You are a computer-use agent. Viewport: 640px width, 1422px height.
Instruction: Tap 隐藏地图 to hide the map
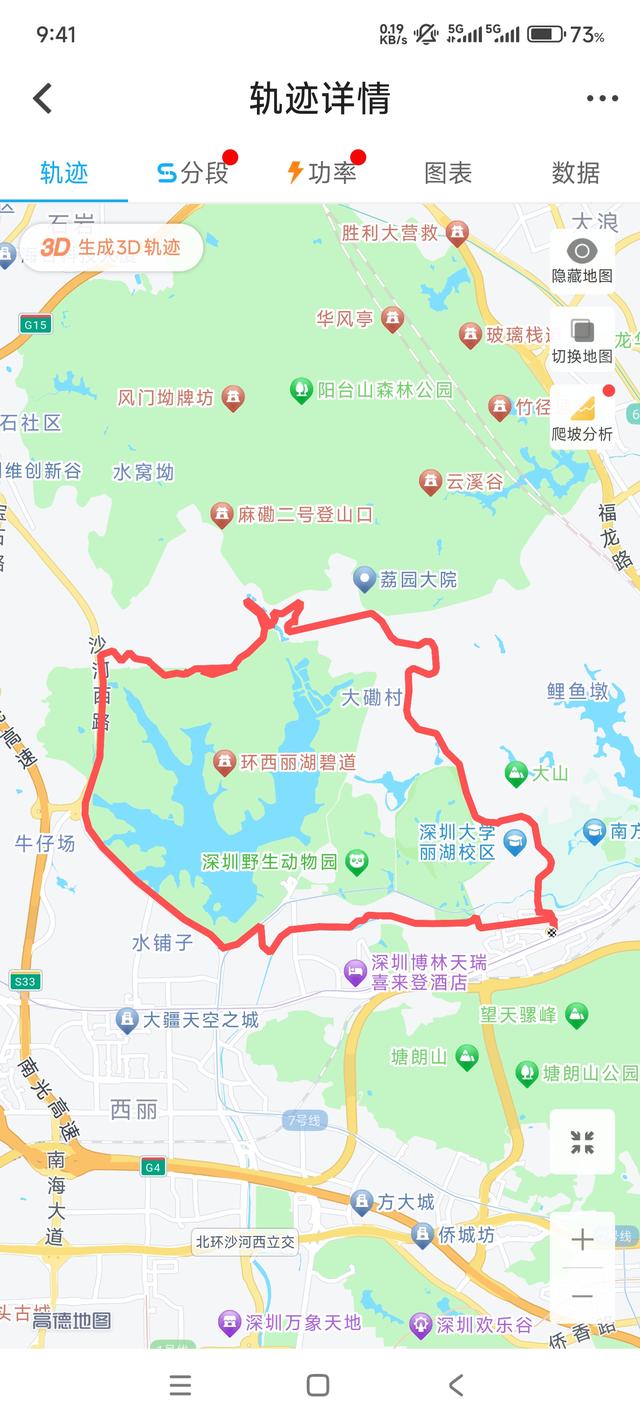tap(582, 259)
